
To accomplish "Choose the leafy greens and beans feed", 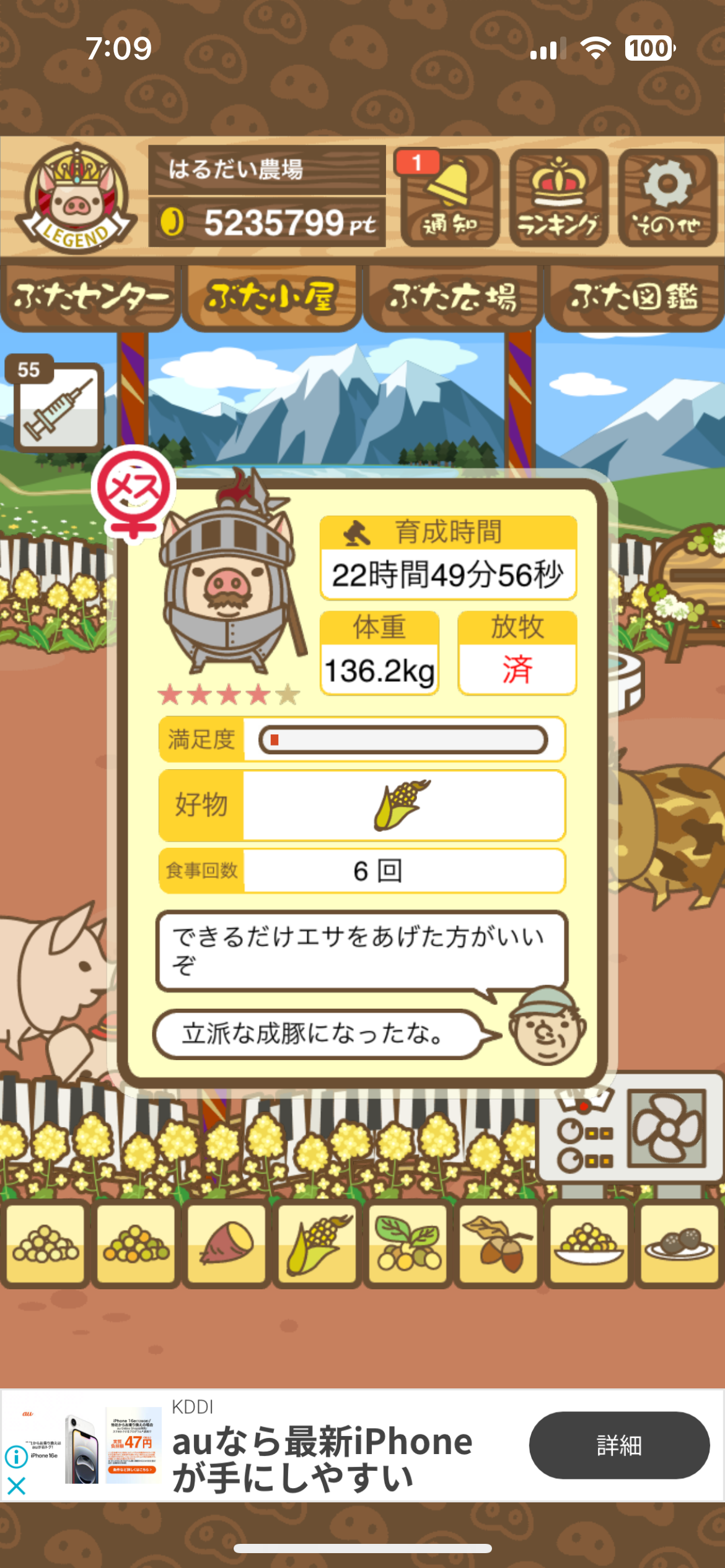I will [408, 1244].
